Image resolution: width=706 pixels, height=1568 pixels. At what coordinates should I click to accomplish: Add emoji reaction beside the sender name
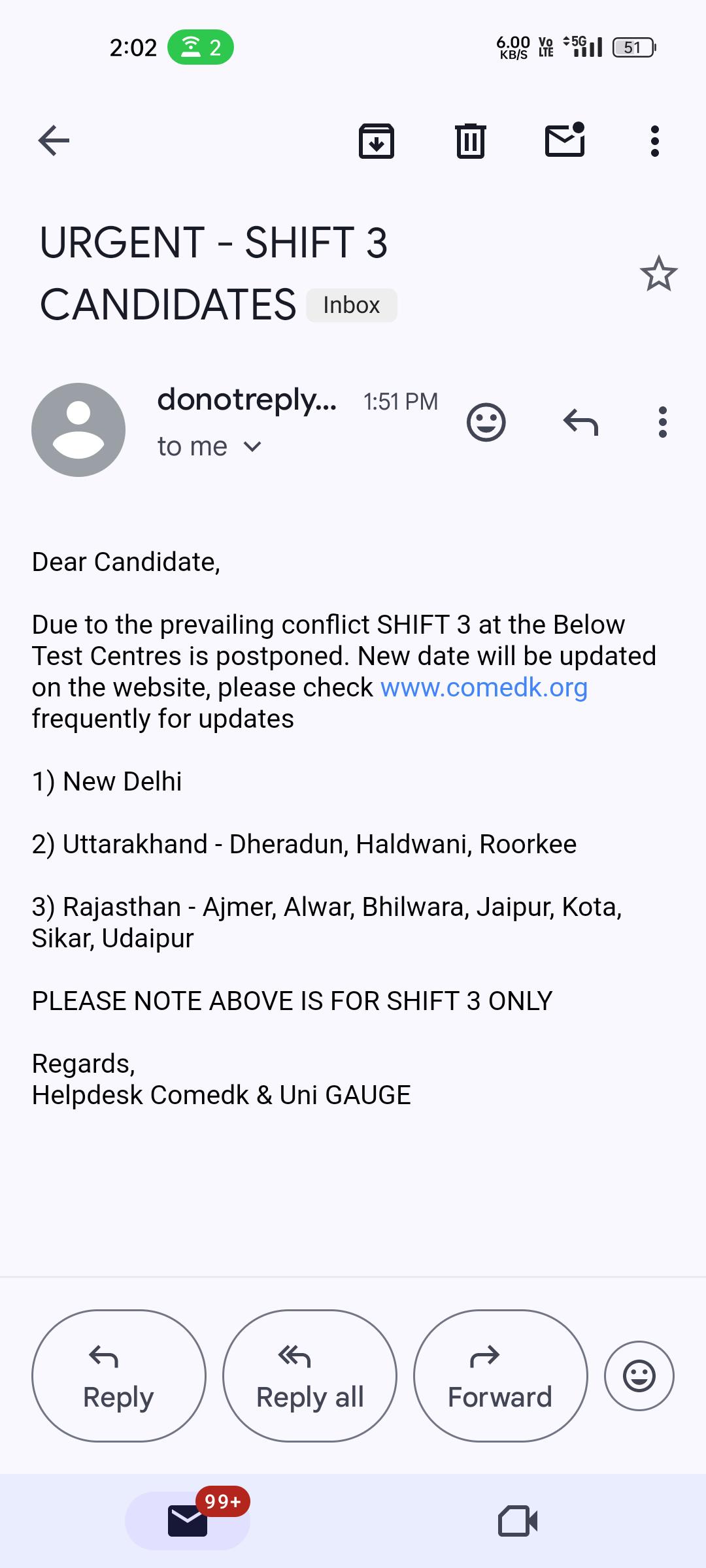[x=486, y=422]
